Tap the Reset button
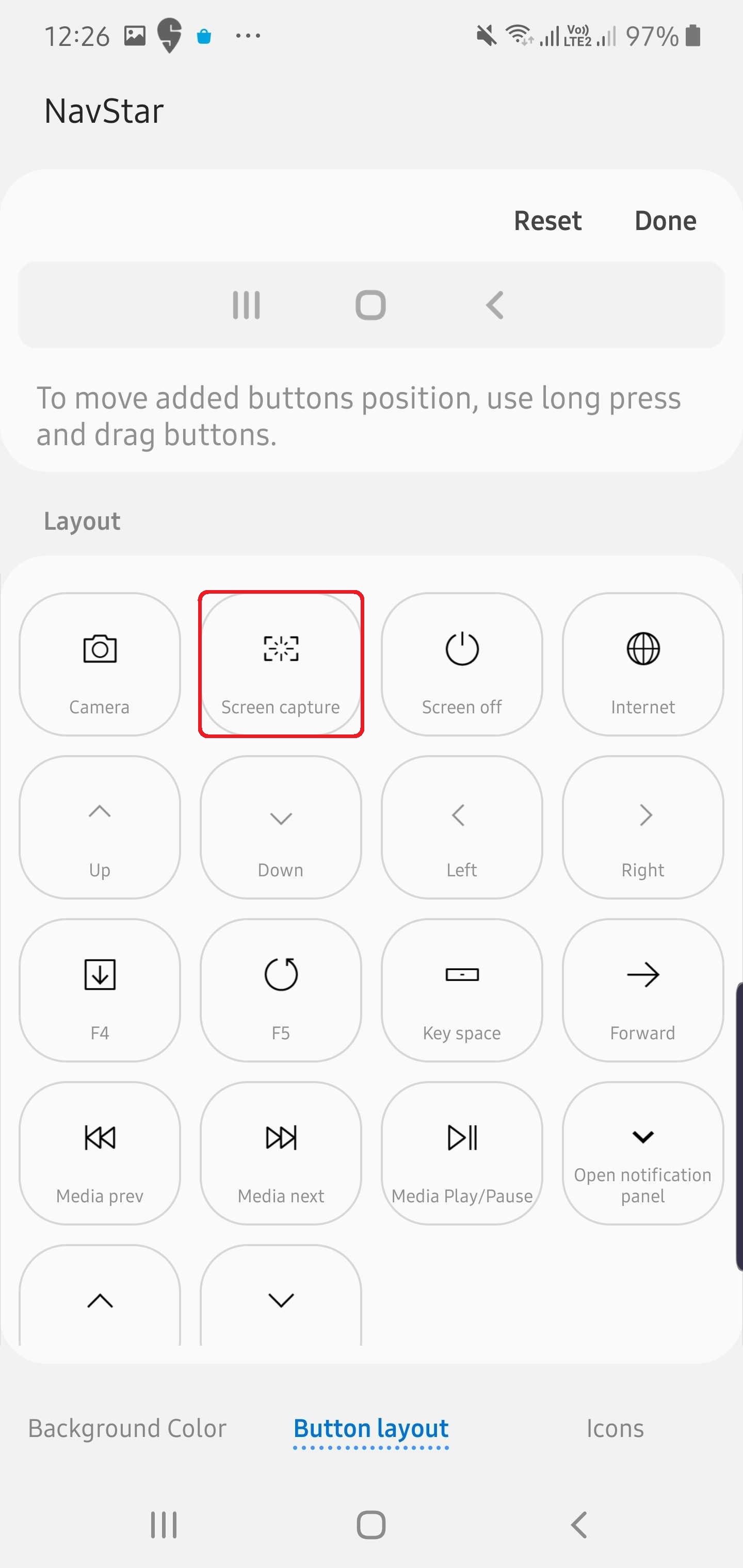The height and width of the screenshot is (1568, 743). [x=547, y=221]
